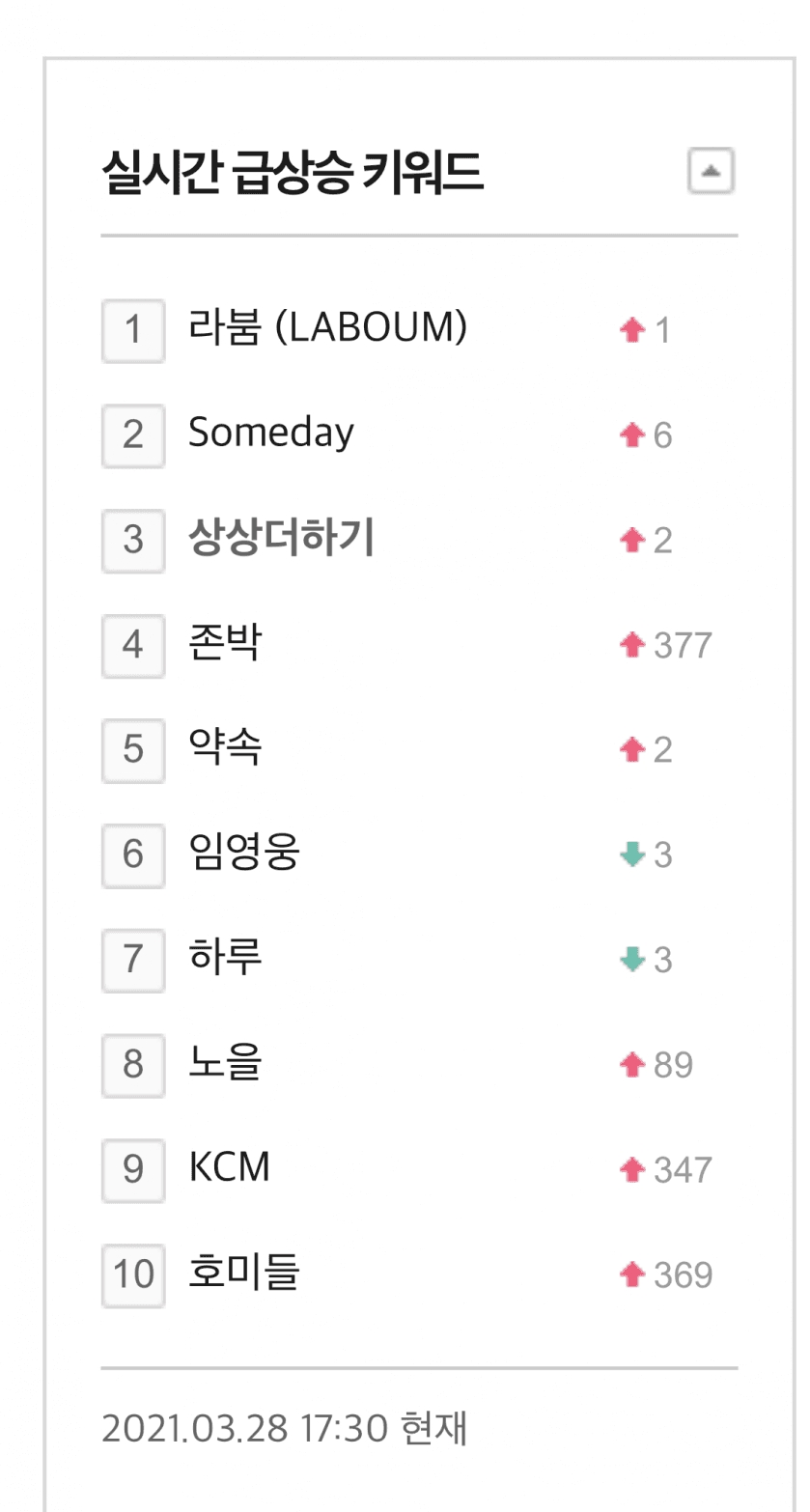
Task: Collapse the 실시간 급상승 키워드 panel
Action: (711, 172)
